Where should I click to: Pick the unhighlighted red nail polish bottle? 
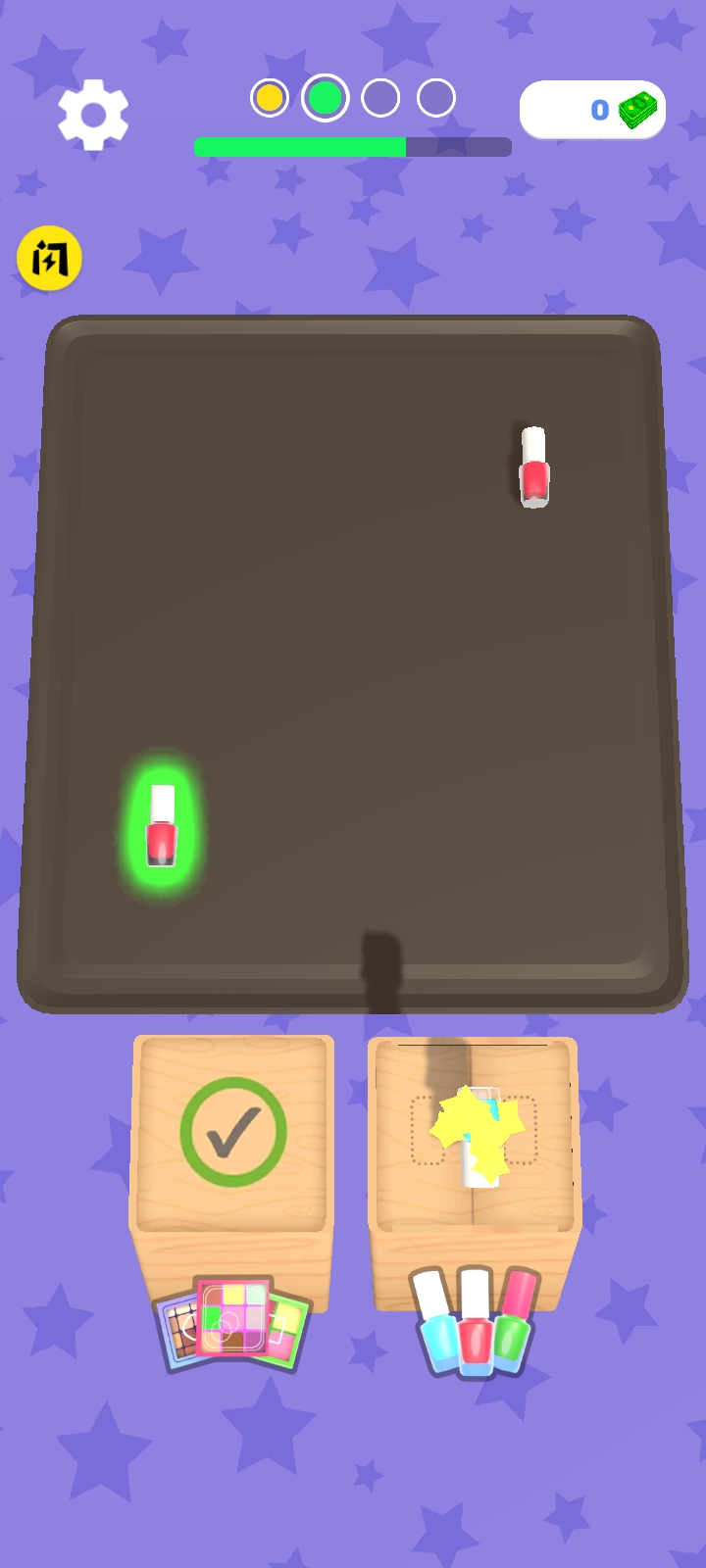[533, 467]
